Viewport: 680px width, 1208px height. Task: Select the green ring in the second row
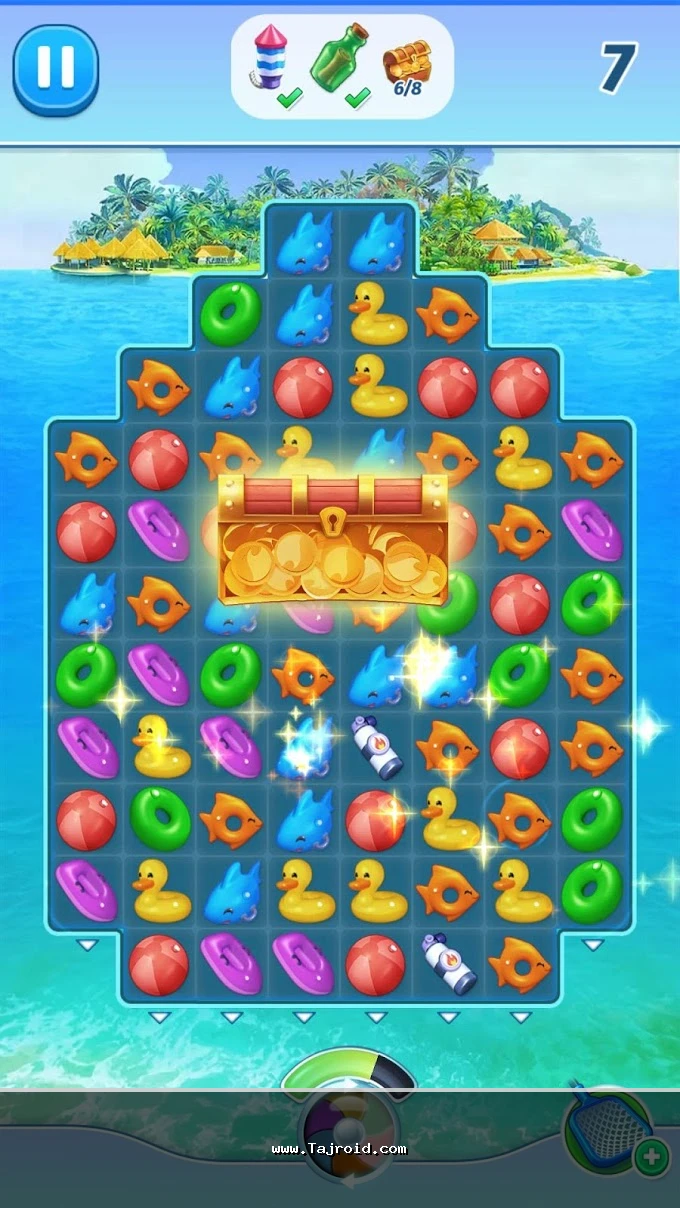(x=230, y=314)
